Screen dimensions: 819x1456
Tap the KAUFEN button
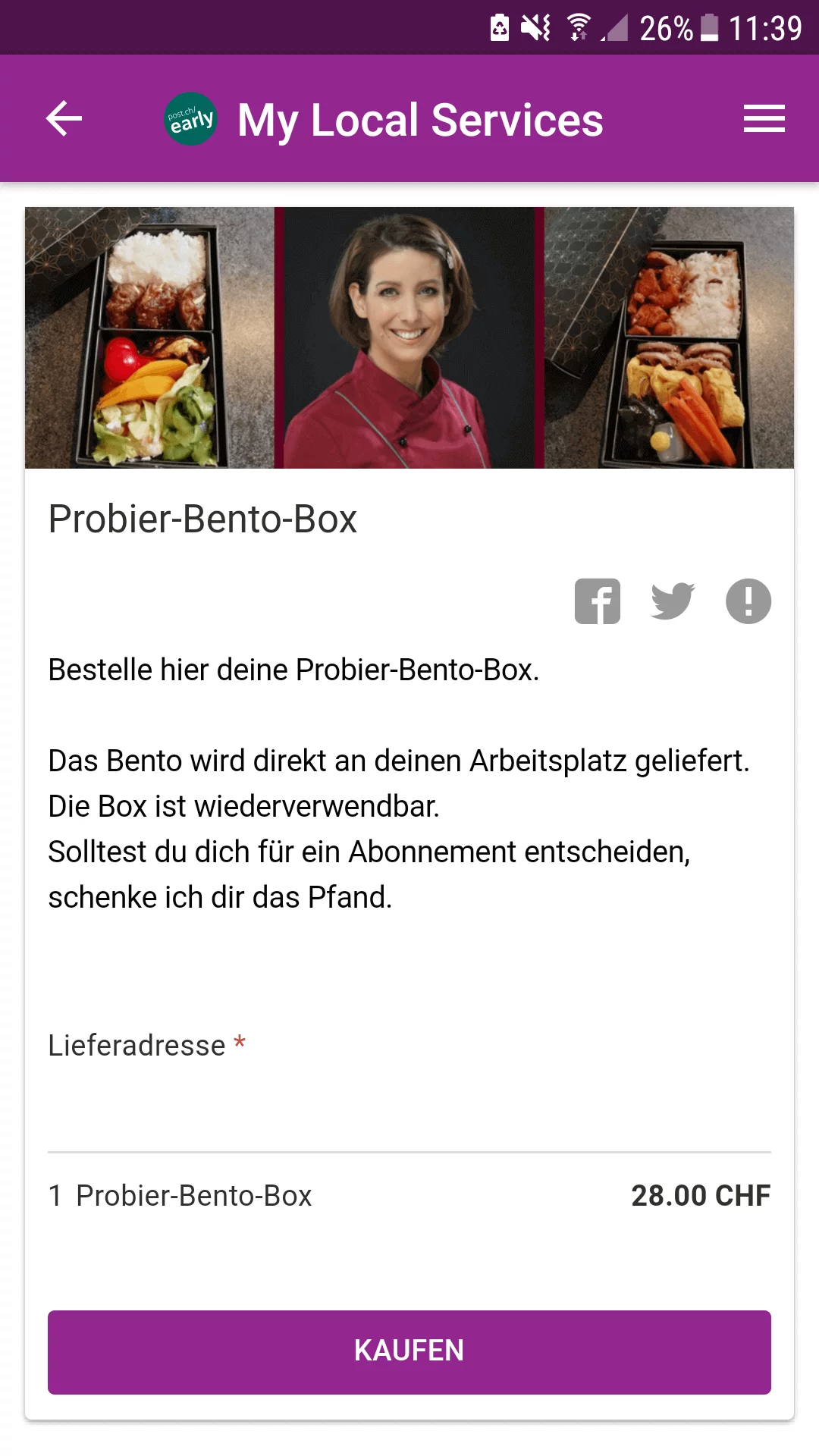[x=409, y=1351]
